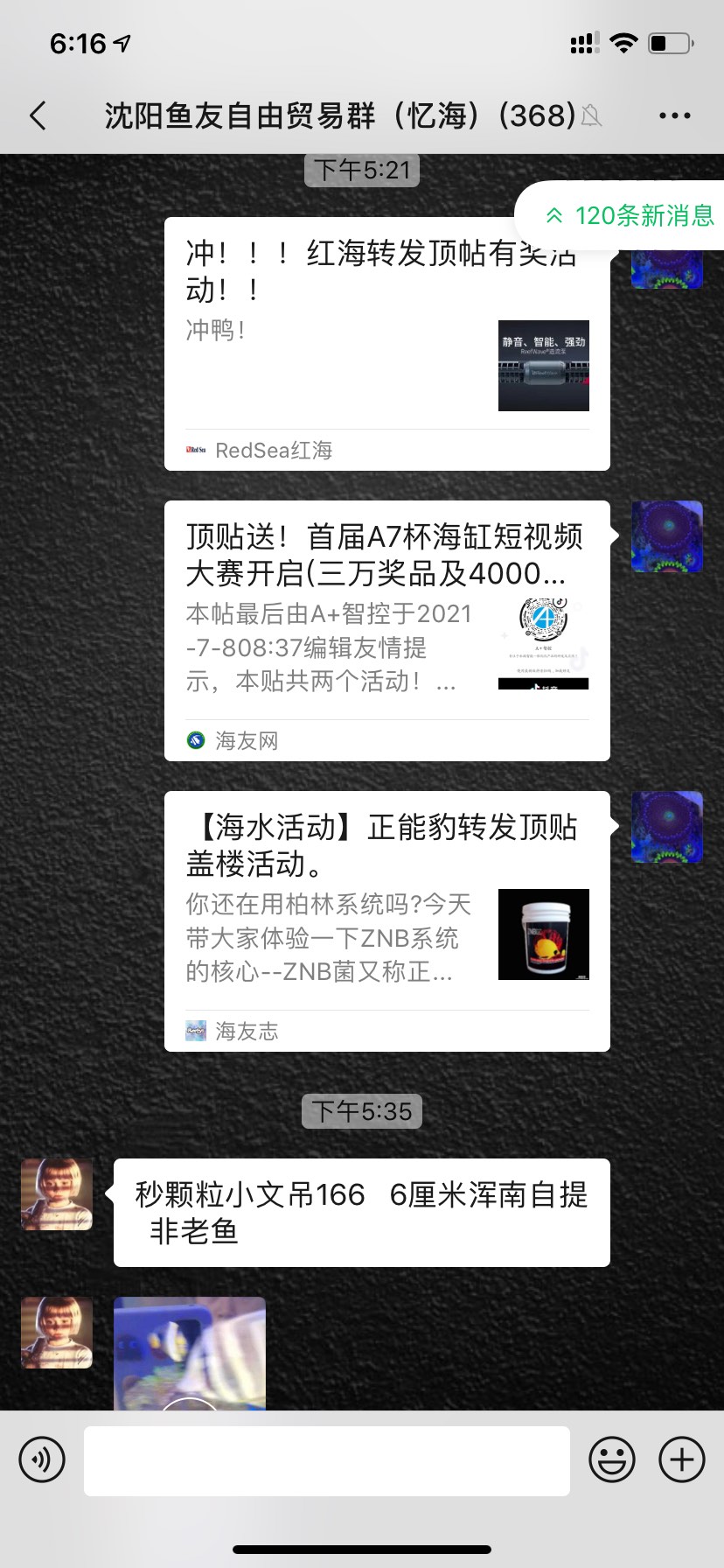Focus the message text field
Viewport: 724px width, 1568px height.
click(326, 1459)
